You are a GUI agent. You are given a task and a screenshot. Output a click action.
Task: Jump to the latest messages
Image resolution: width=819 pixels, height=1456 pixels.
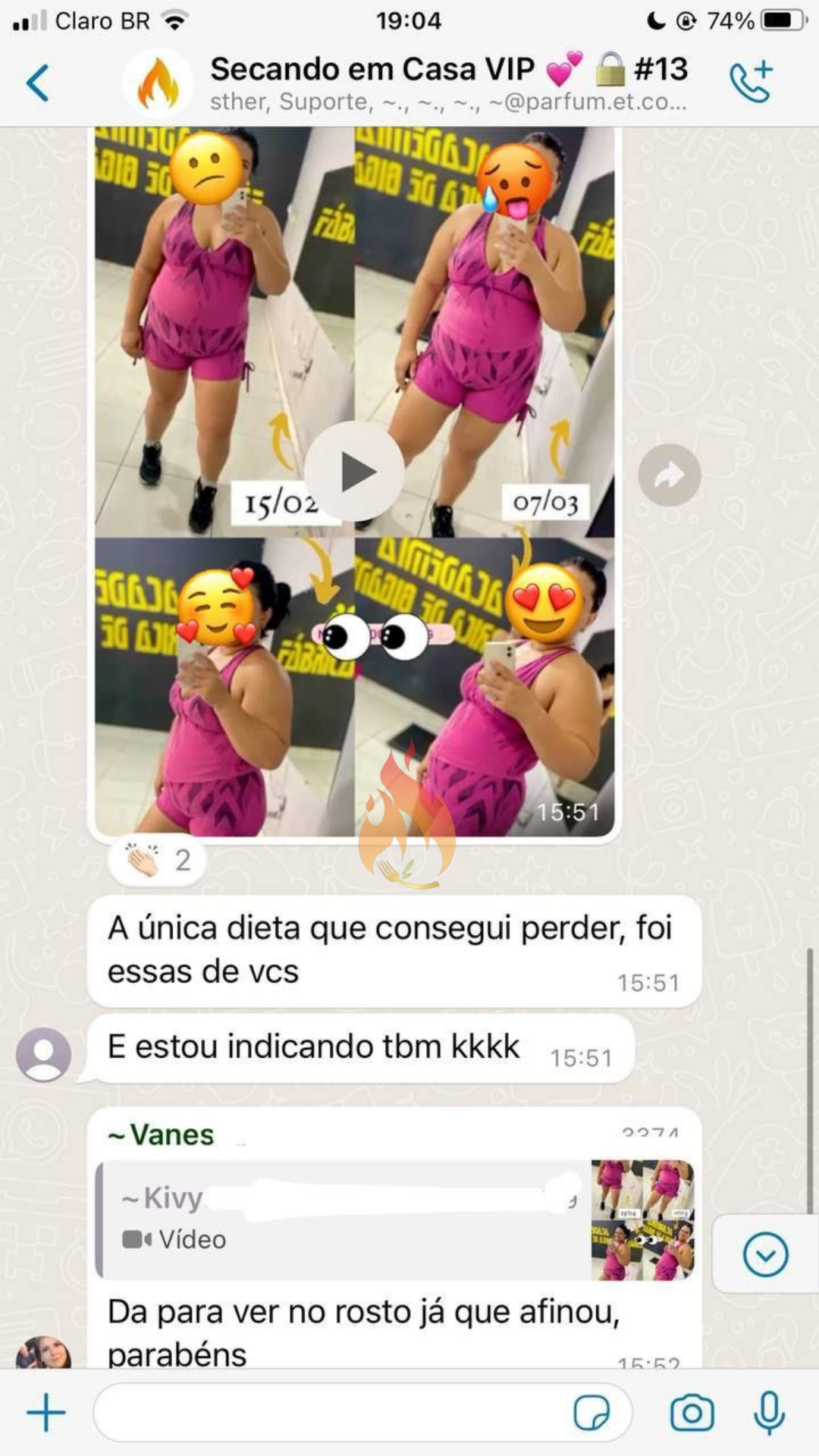click(765, 1254)
